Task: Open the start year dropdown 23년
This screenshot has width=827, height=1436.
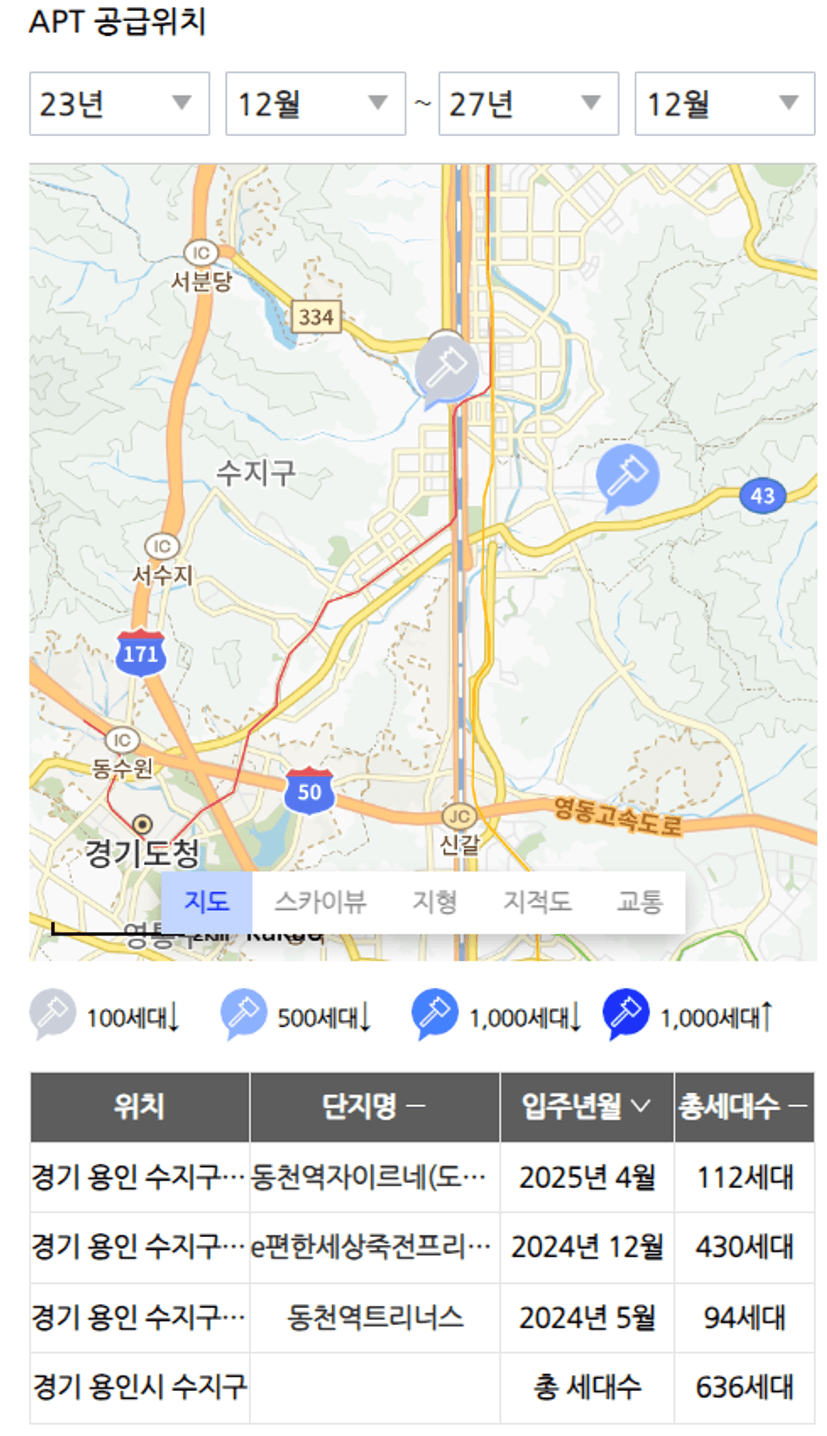Action: point(119,104)
